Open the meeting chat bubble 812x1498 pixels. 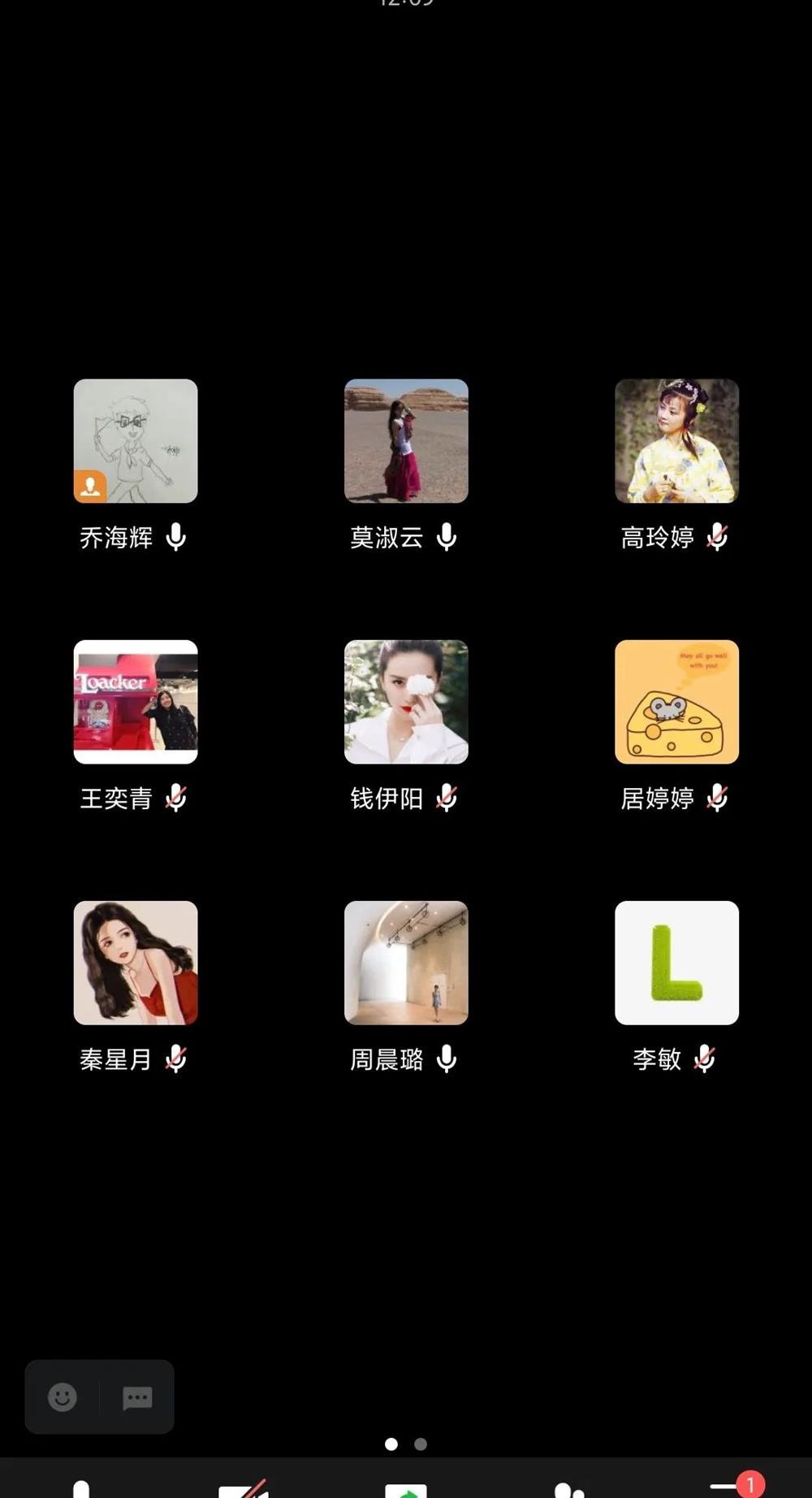(x=137, y=1397)
